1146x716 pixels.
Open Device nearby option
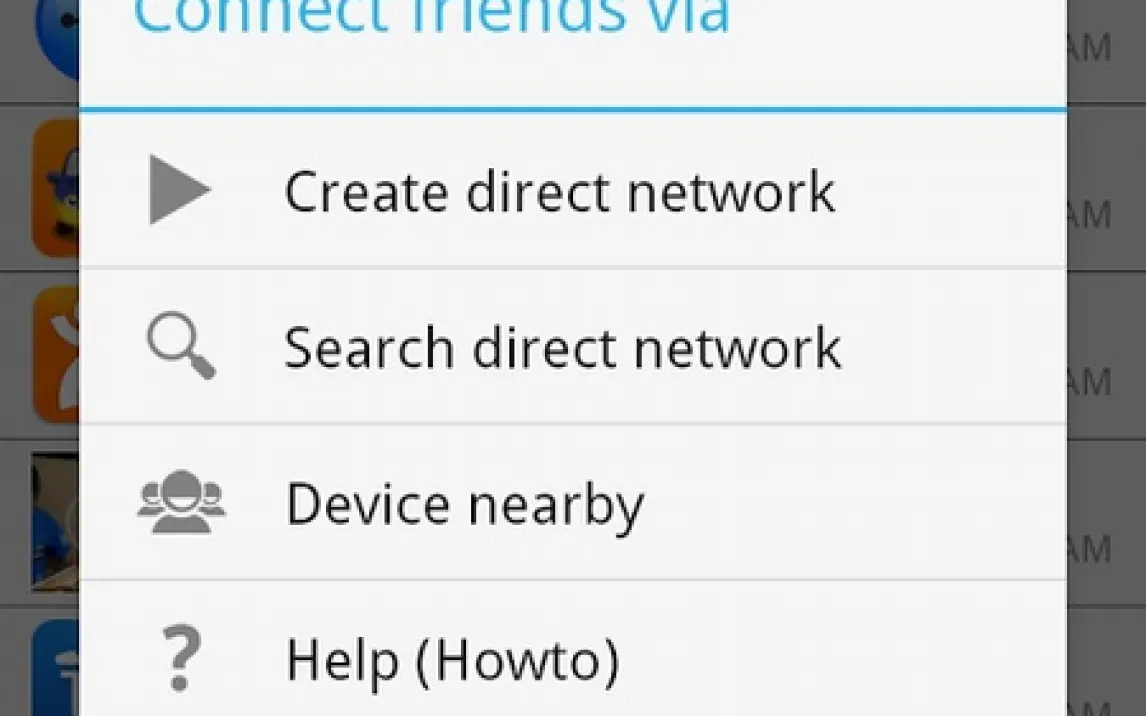(x=465, y=504)
